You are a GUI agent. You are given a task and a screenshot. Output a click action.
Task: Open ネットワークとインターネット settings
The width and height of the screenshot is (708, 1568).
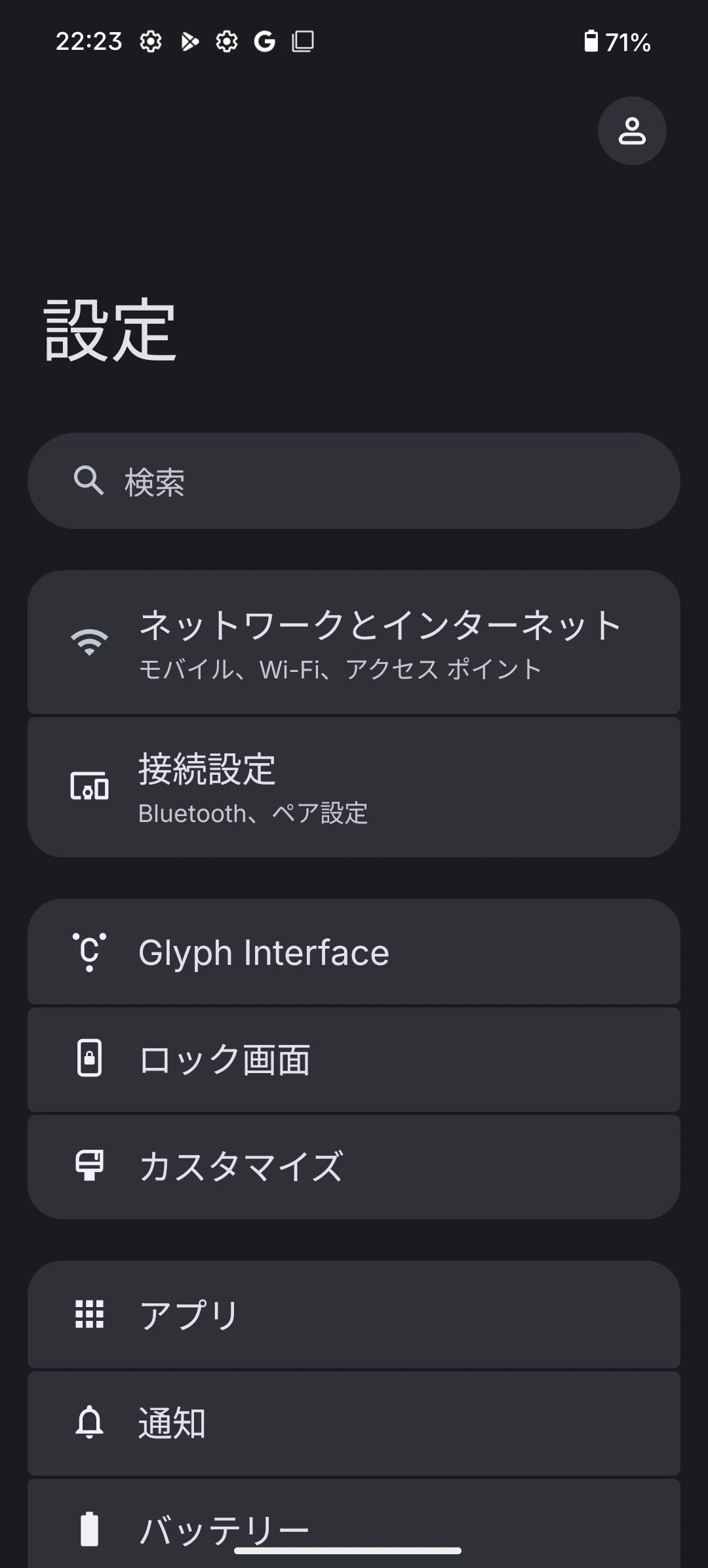point(354,642)
